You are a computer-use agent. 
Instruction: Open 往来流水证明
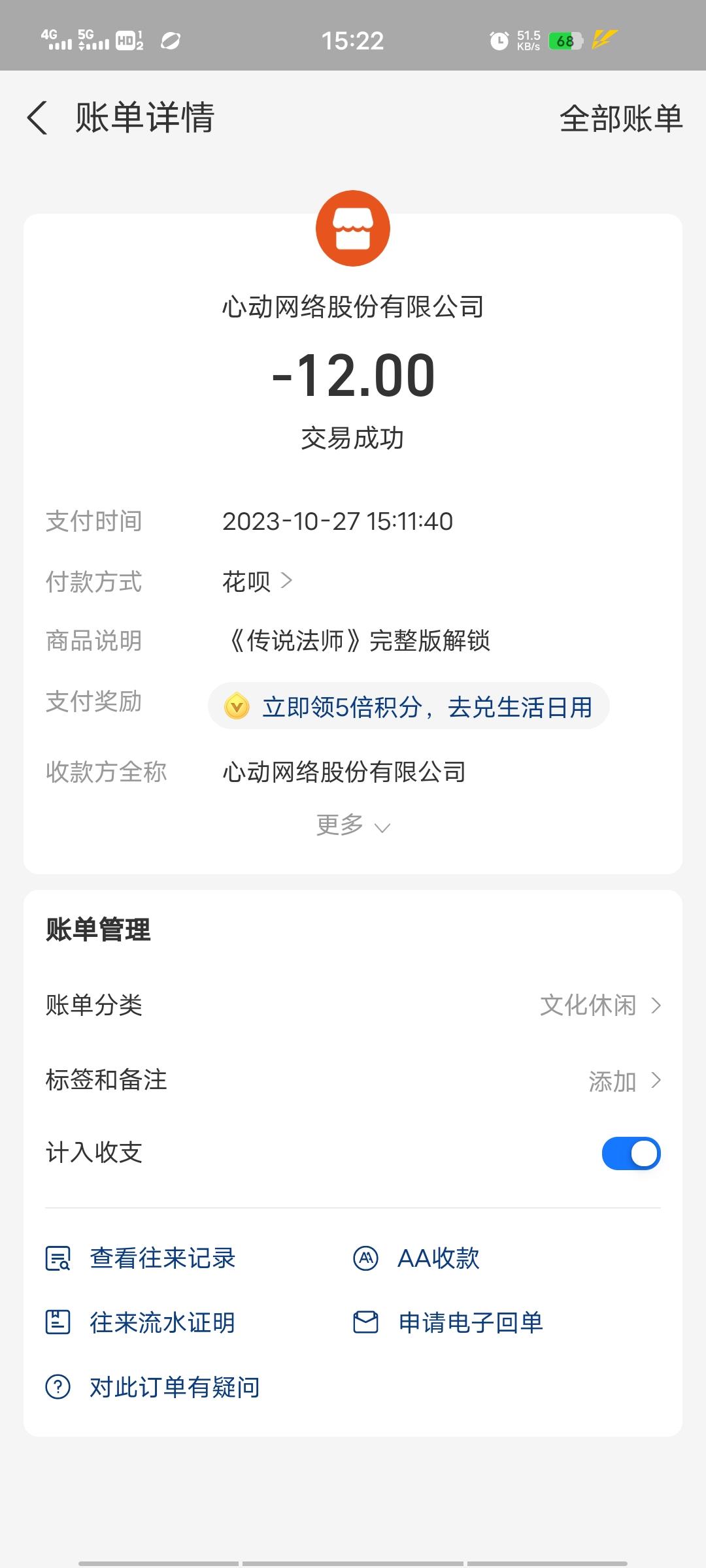[x=141, y=1322]
